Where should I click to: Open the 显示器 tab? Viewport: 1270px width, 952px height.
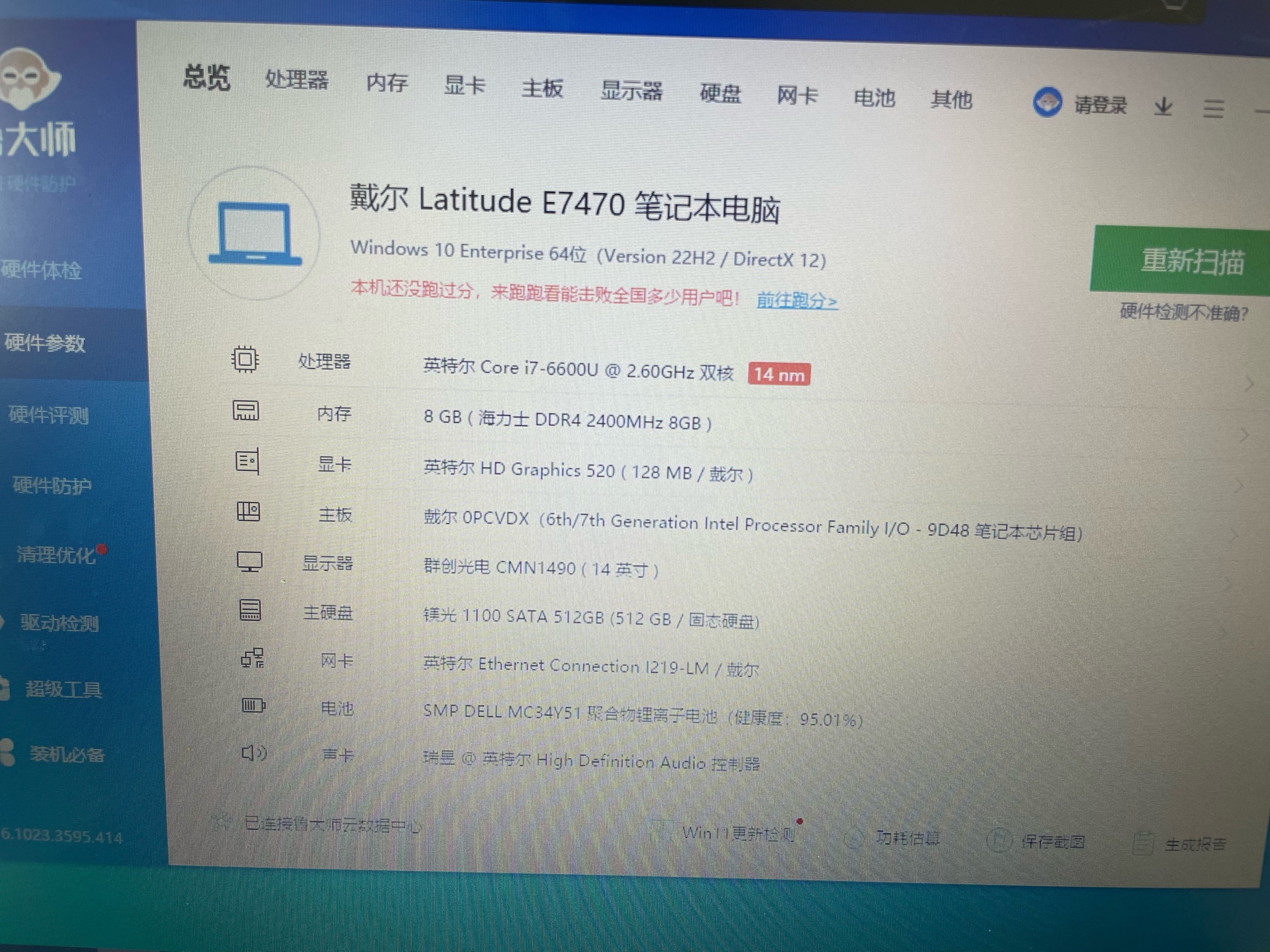point(631,91)
